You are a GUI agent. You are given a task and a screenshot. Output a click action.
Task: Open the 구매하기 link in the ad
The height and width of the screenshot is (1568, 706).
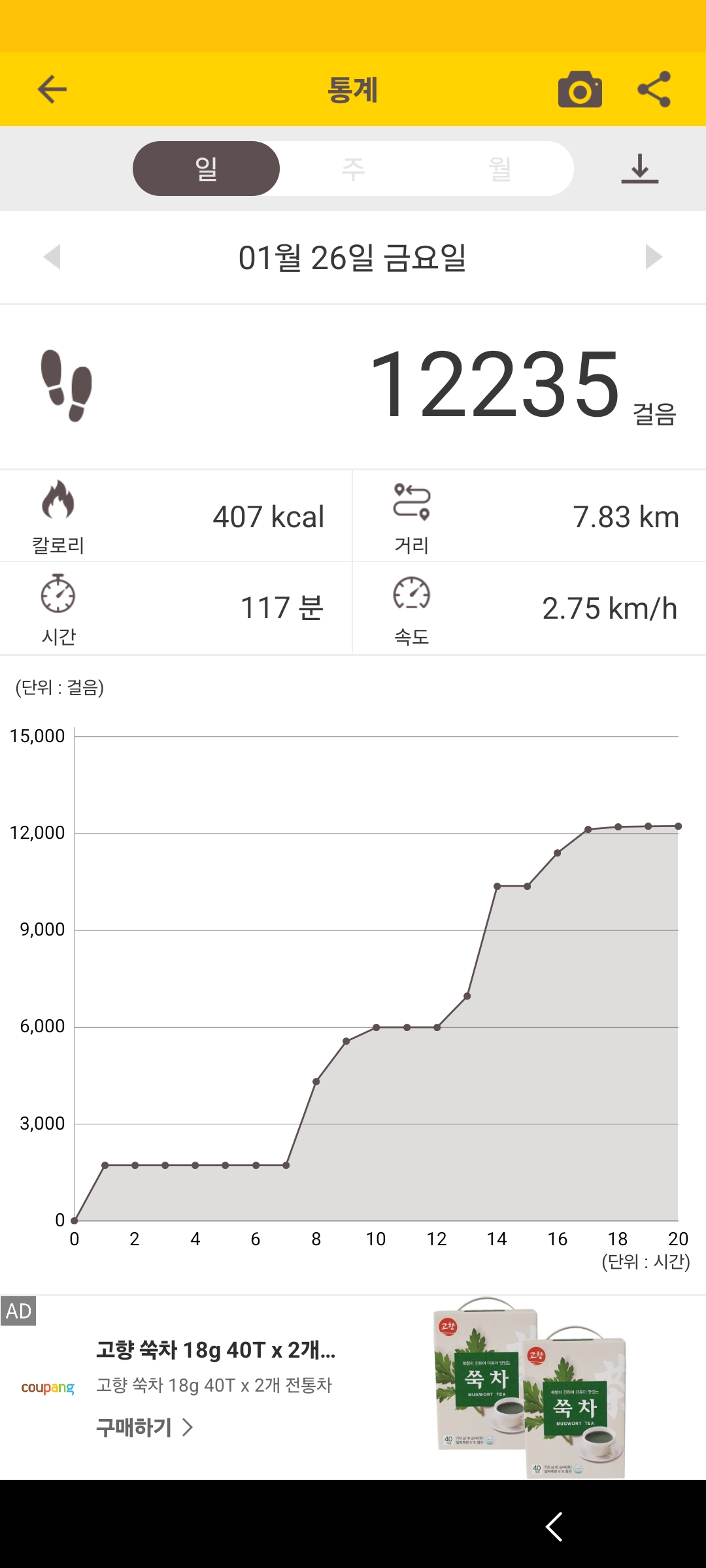coord(144,1428)
